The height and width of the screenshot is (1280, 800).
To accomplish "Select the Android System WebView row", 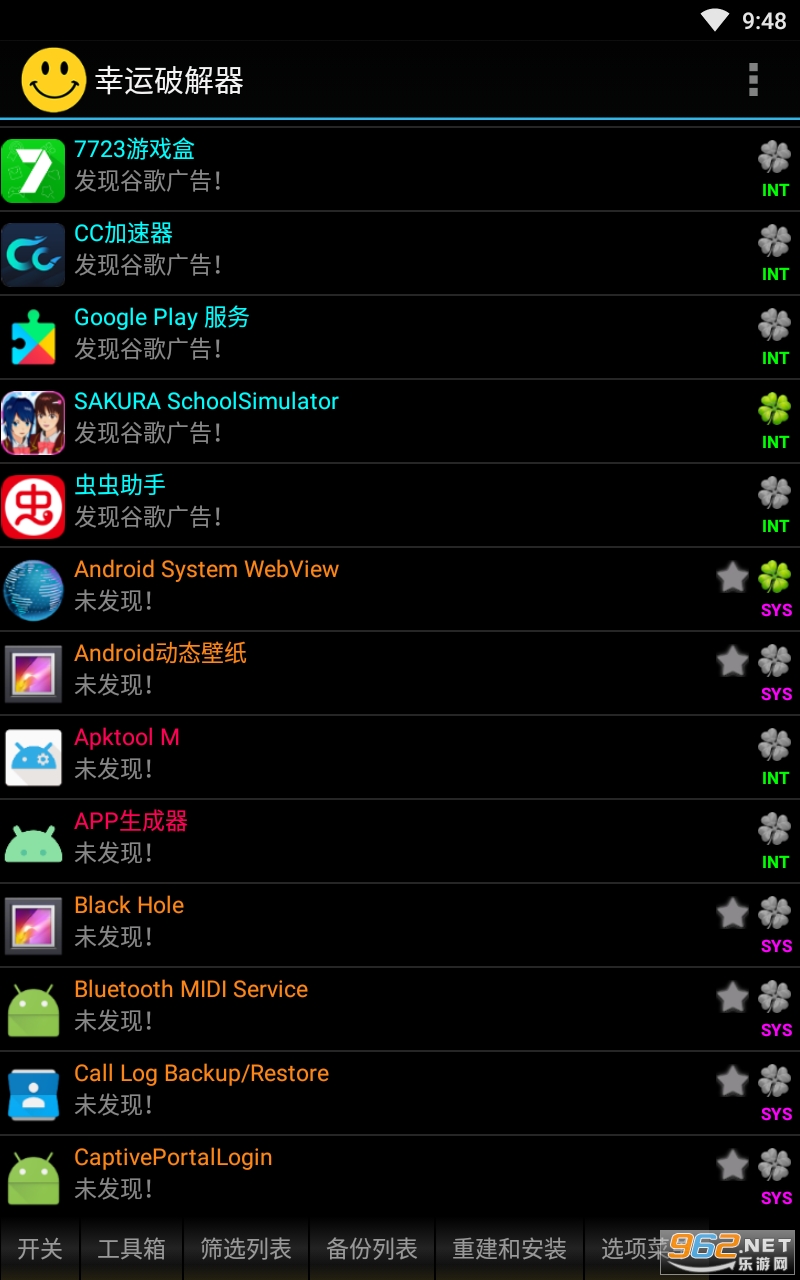I will point(300,588).
